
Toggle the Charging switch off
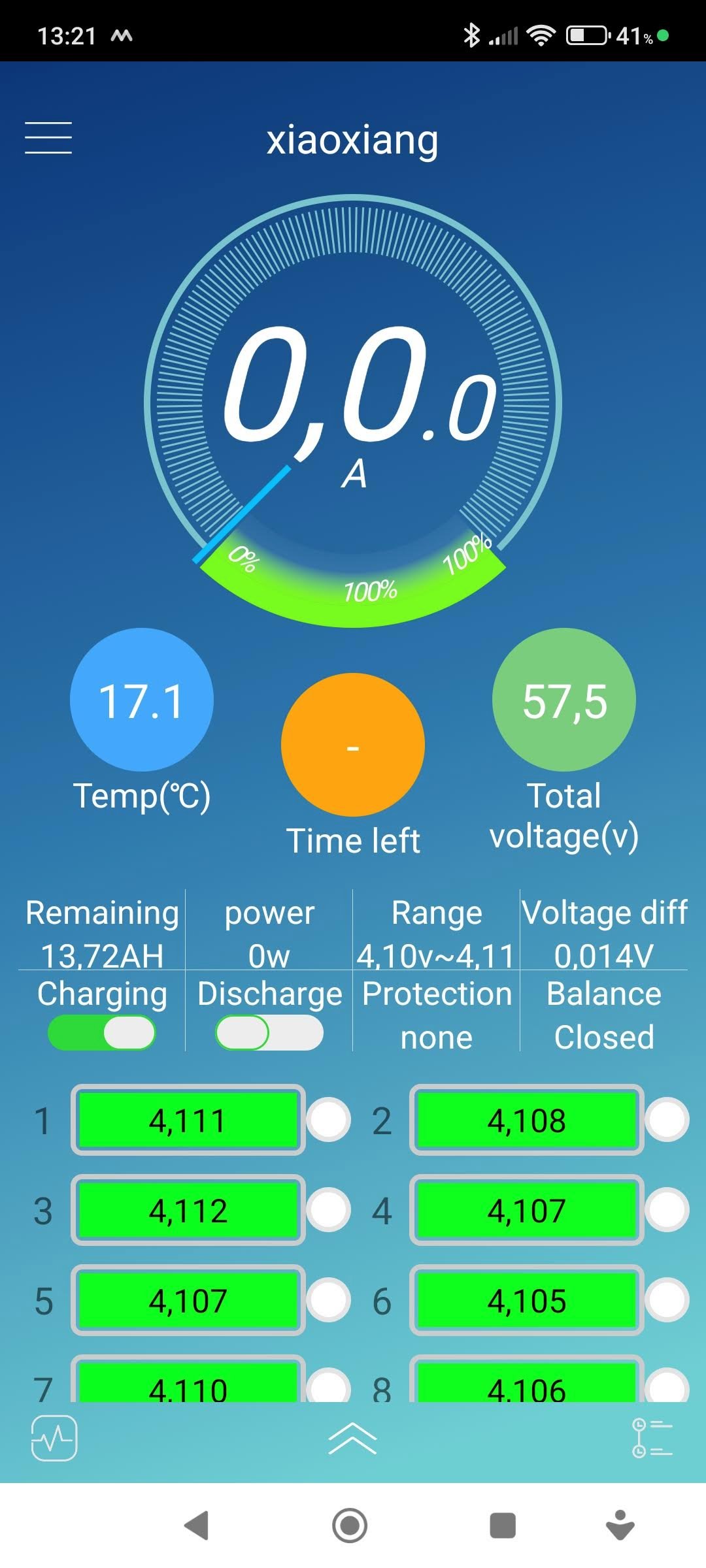pos(102,1033)
